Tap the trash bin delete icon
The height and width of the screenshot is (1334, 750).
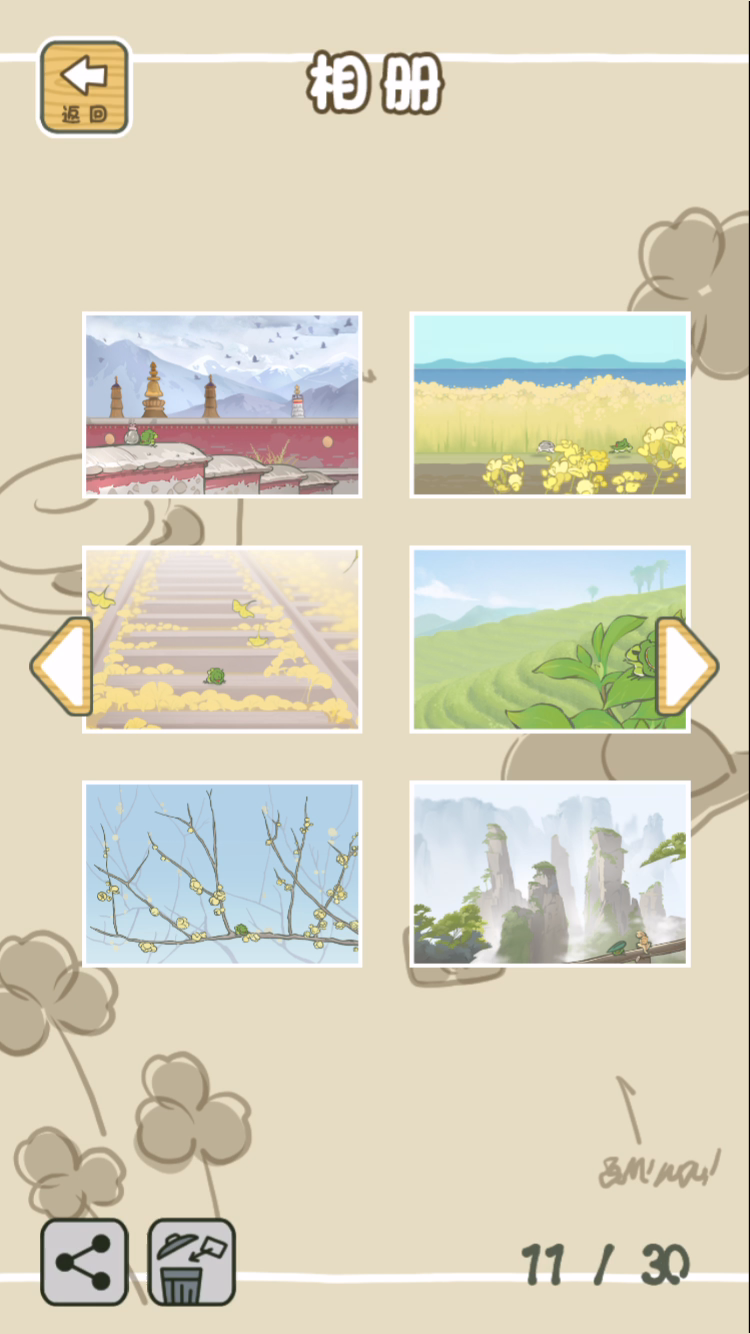click(192, 1262)
